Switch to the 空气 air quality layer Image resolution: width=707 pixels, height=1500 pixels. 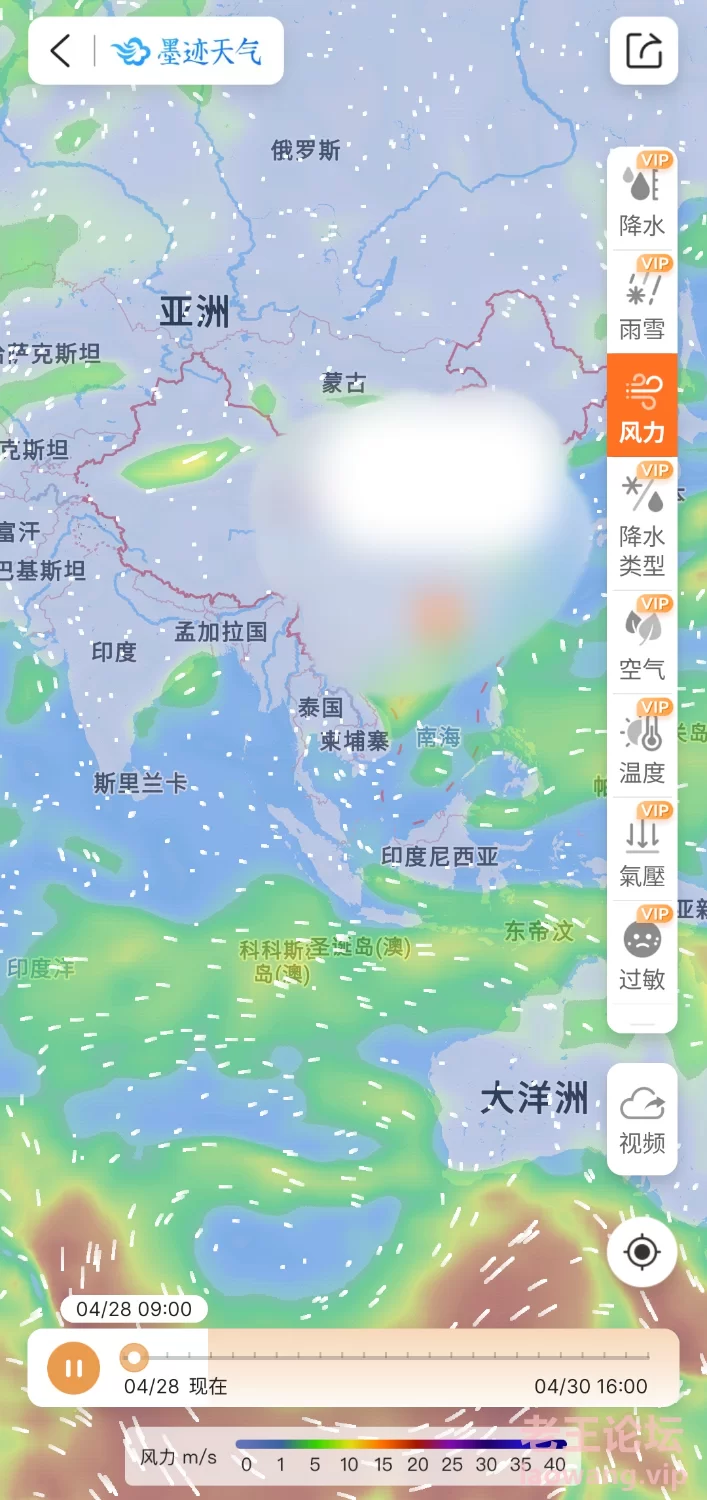coord(642,642)
